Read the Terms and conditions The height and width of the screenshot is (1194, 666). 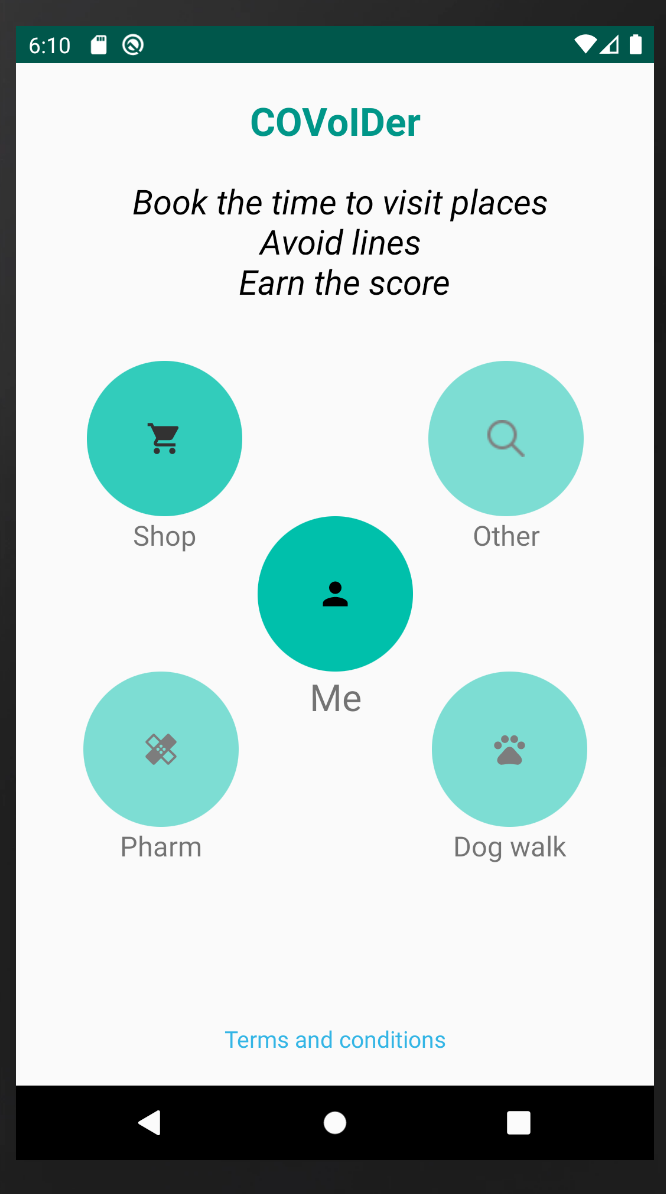335,1040
